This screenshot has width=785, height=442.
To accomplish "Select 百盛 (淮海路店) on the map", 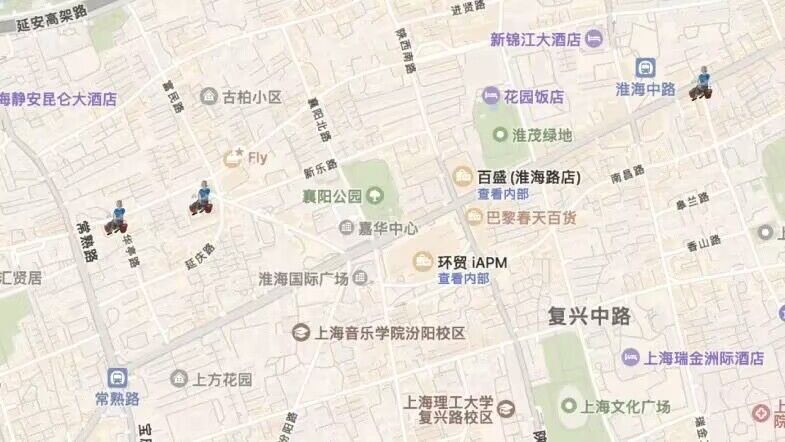I will (x=462, y=177).
